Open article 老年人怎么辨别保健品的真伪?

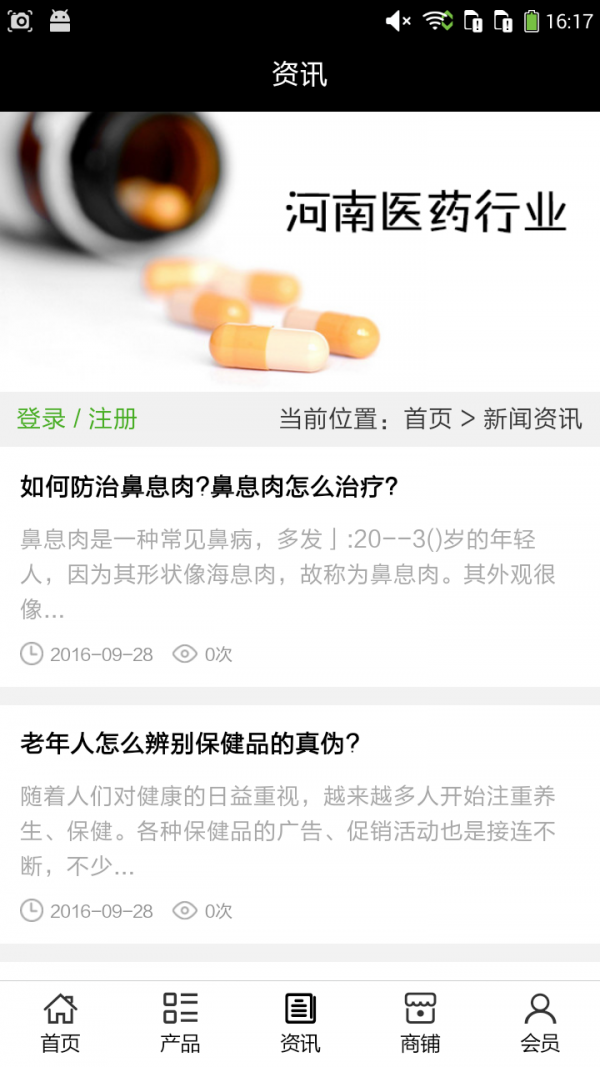190,744
